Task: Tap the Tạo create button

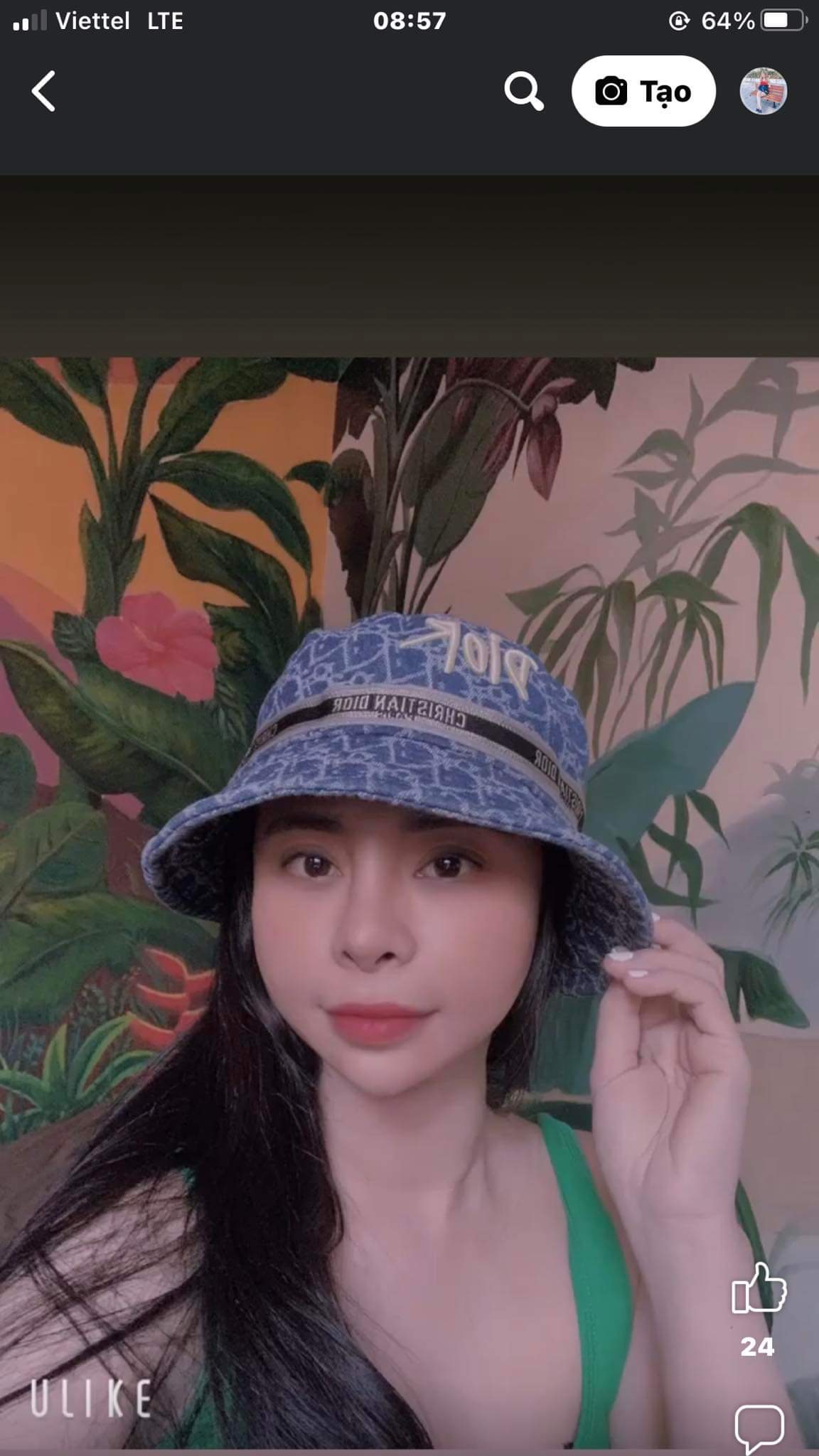Action: pos(643,91)
